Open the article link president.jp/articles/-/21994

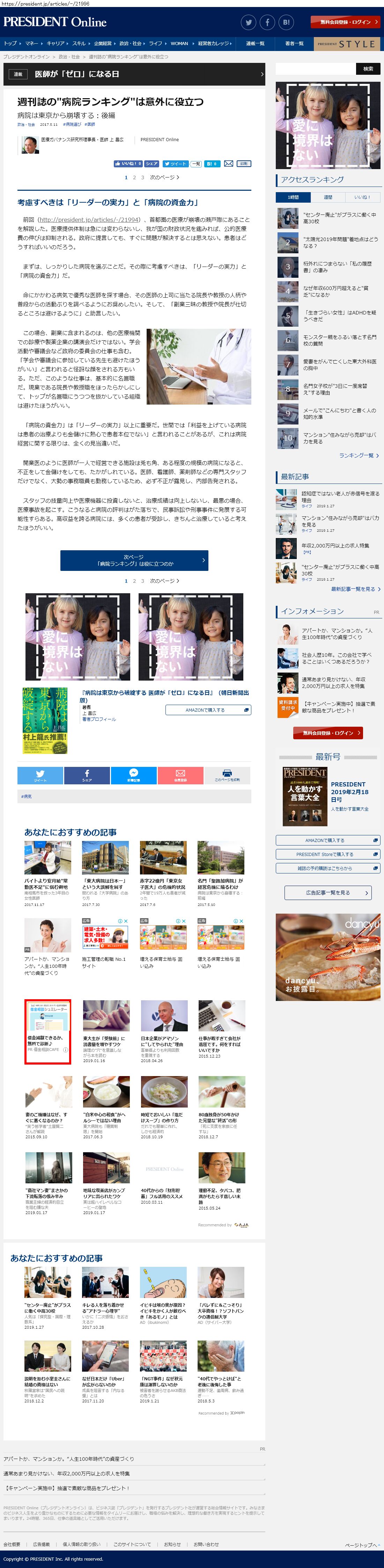(88, 220)
